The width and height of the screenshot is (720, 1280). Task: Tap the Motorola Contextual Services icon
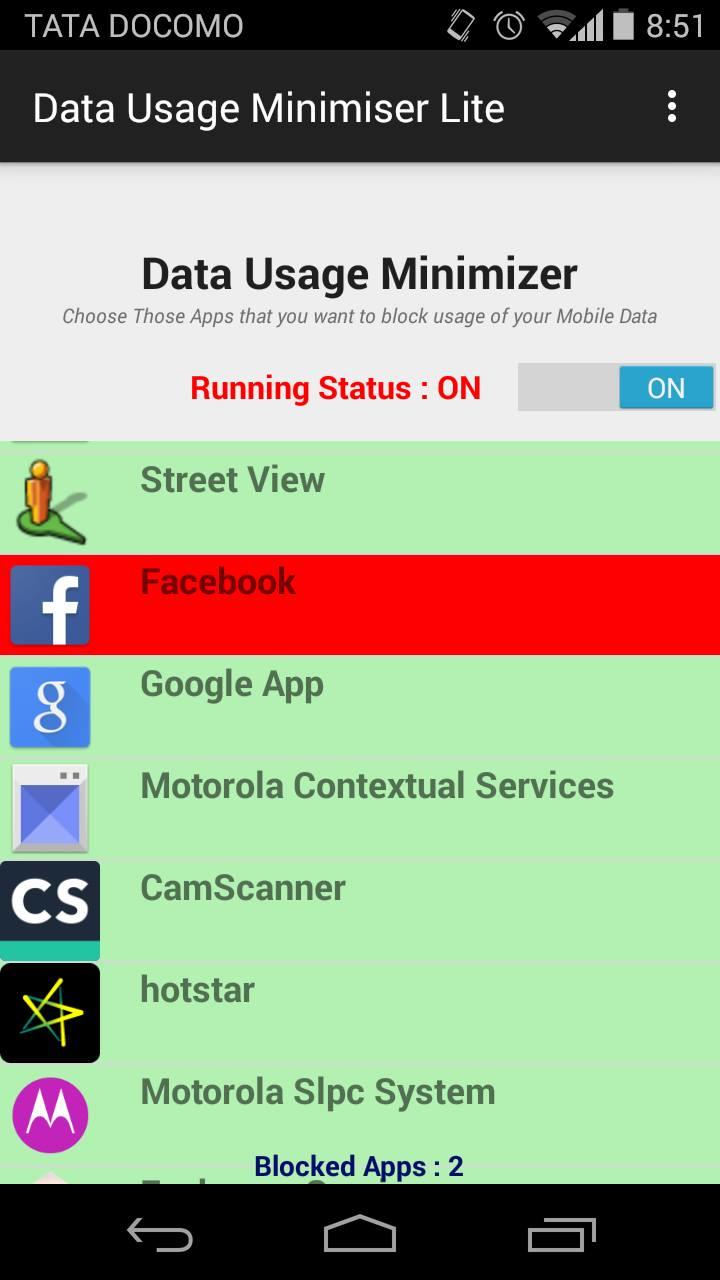point(48,808)
